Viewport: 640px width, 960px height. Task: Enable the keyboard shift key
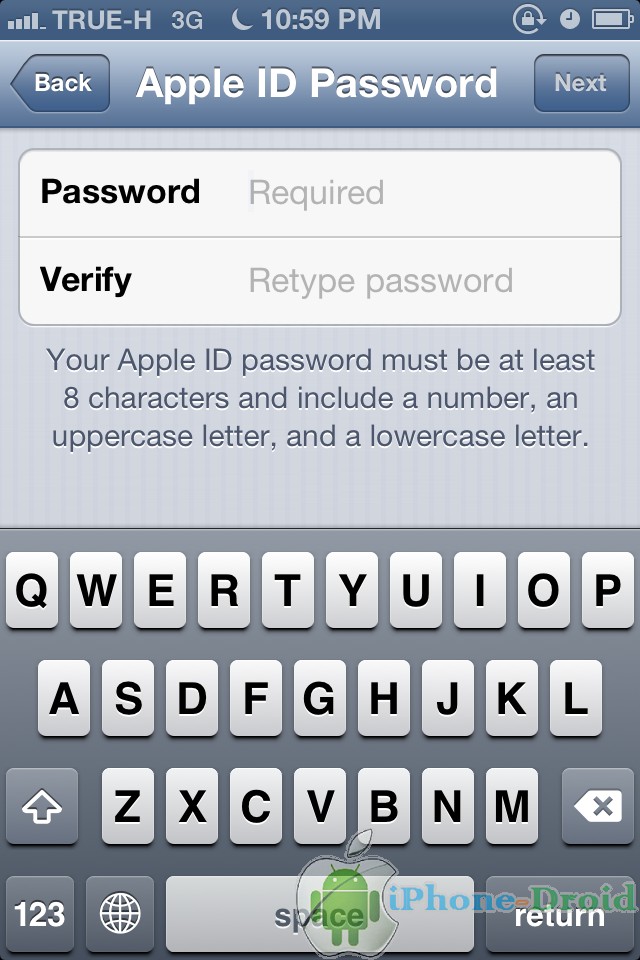[x=42, y=807]
